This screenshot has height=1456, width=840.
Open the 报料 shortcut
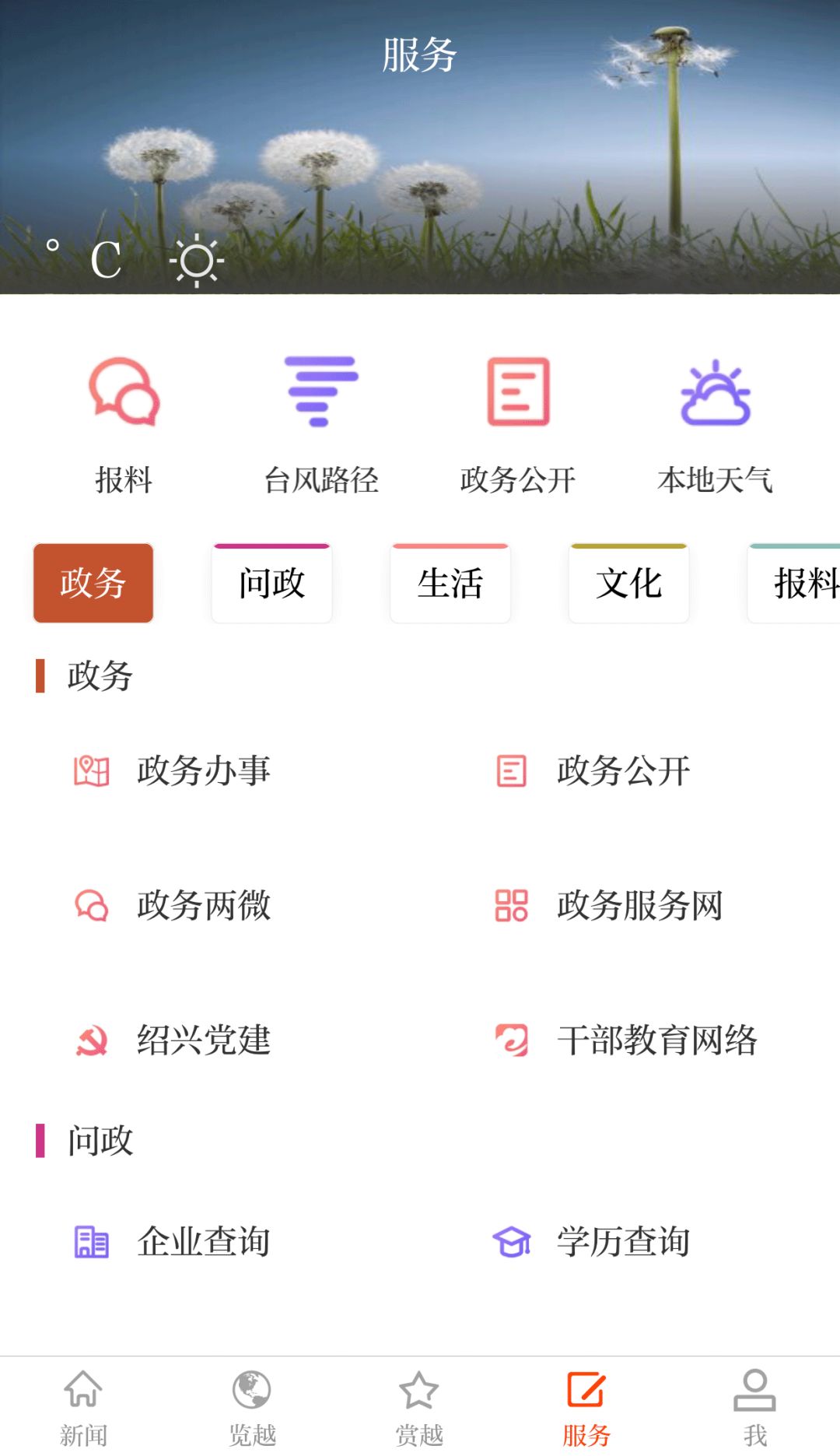124,425
